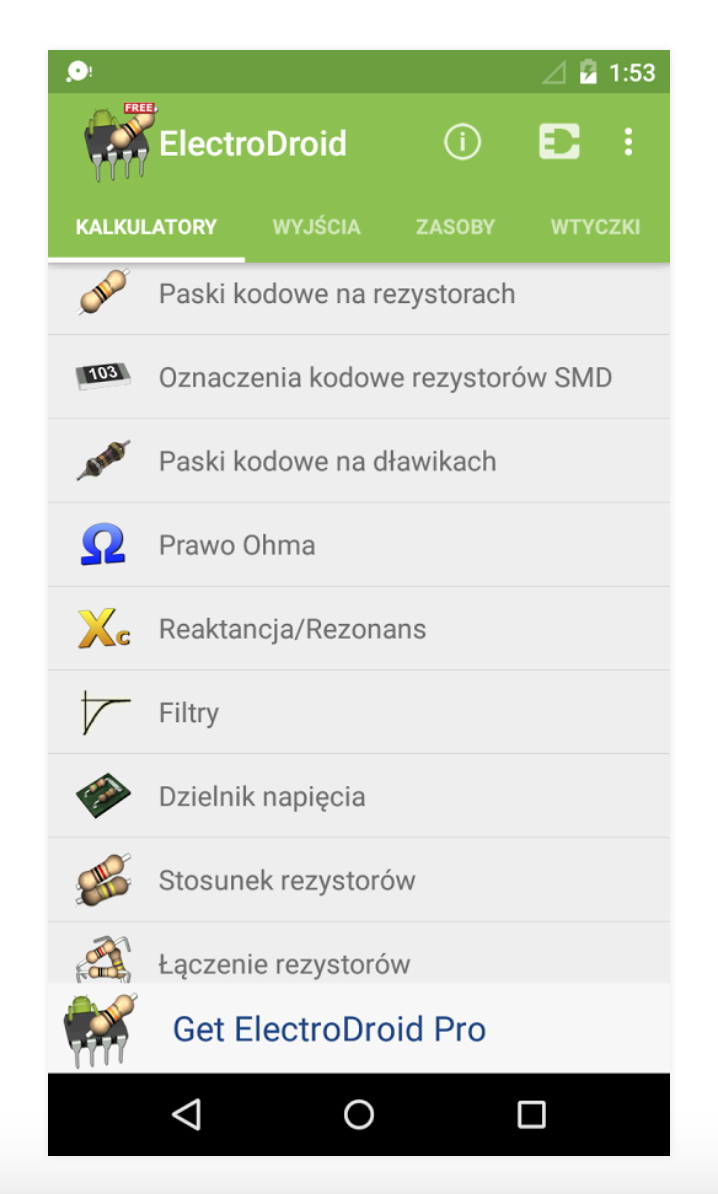The height and width of the screenshot is (1194, 718).
Task: Open Paski kodowe na rezystorach
Action: [337, 294]
